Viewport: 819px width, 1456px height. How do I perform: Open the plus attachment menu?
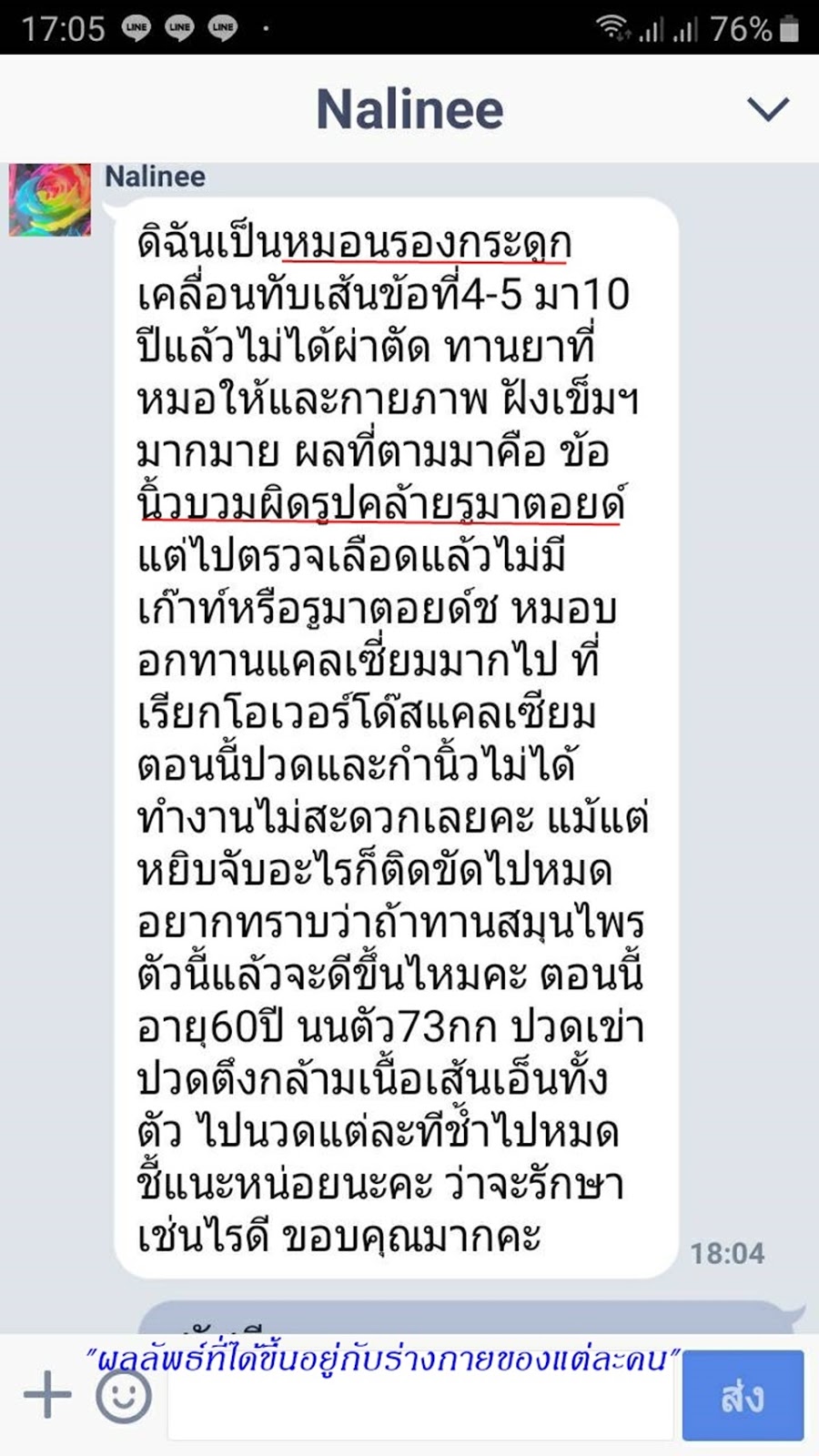46,1394
